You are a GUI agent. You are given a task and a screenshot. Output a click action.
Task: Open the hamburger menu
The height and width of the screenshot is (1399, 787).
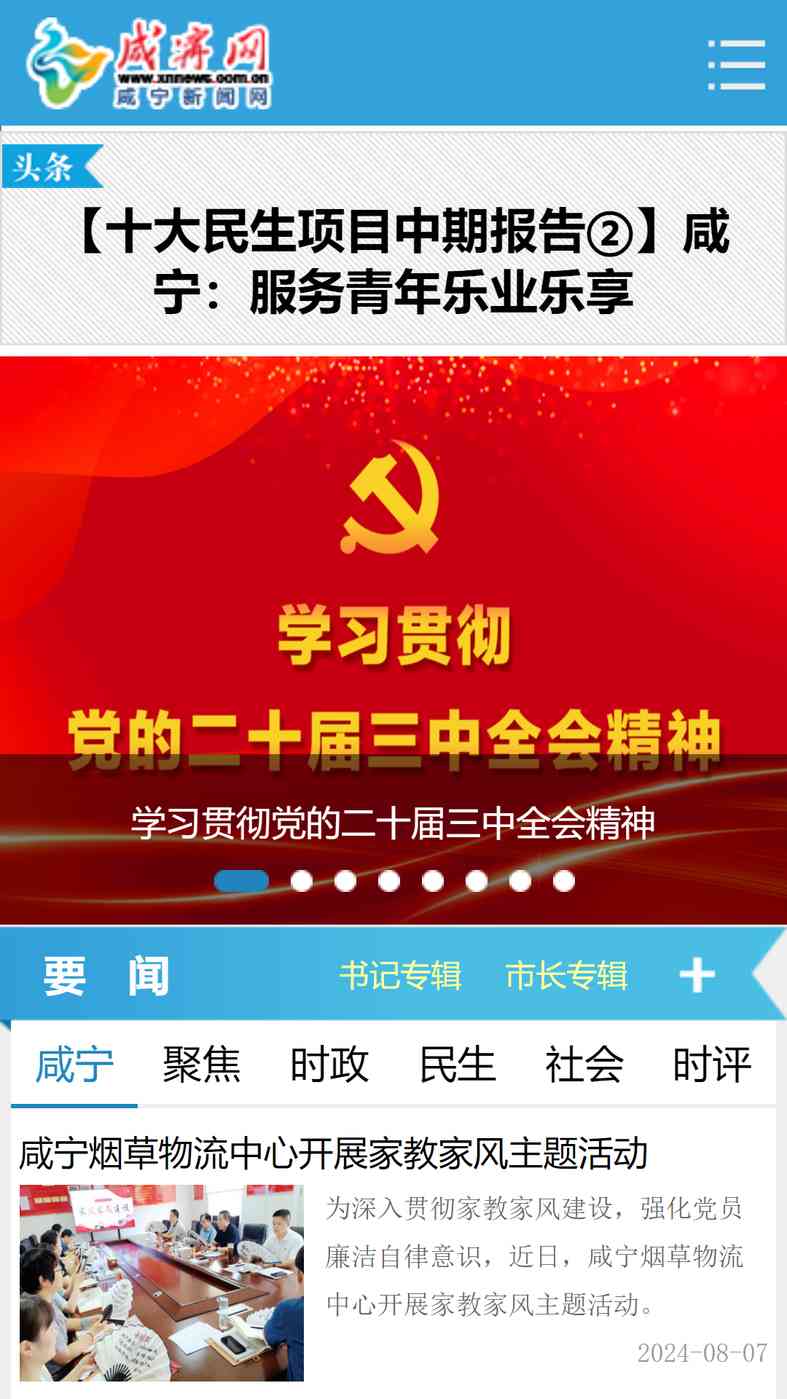(737, 65)
